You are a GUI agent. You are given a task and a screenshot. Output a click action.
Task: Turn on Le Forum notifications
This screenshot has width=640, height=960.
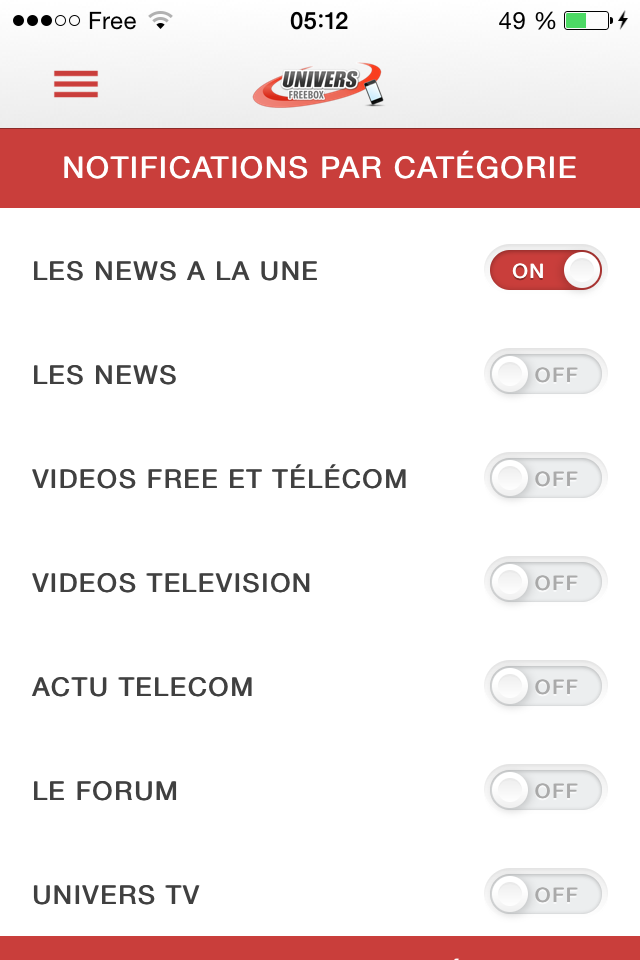click(x=546, y=790)
